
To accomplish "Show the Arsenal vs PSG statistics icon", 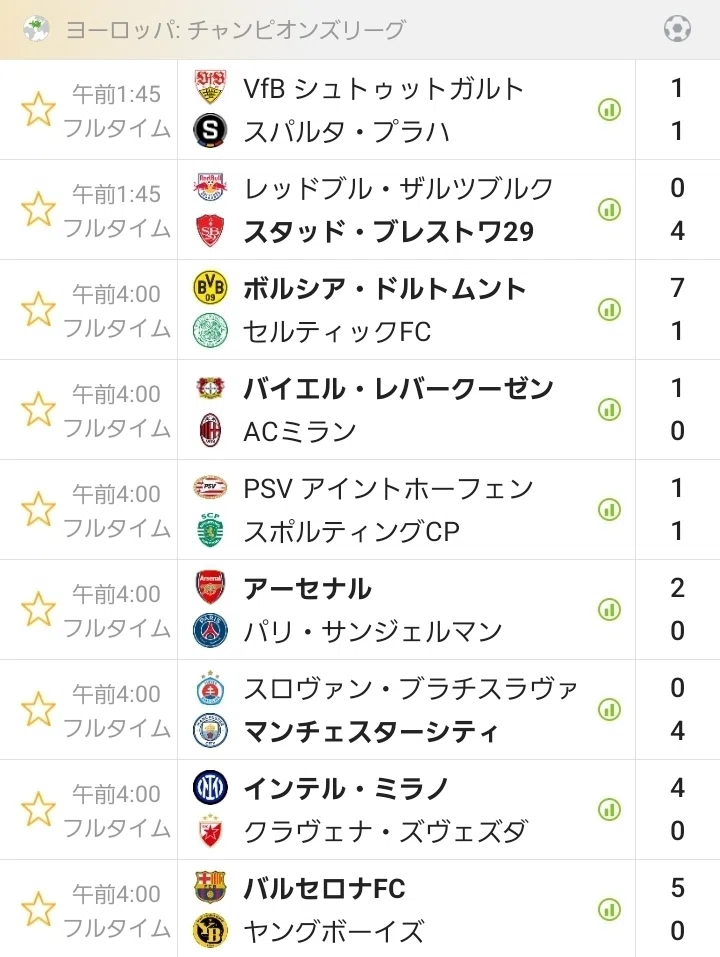I will 609,609.
